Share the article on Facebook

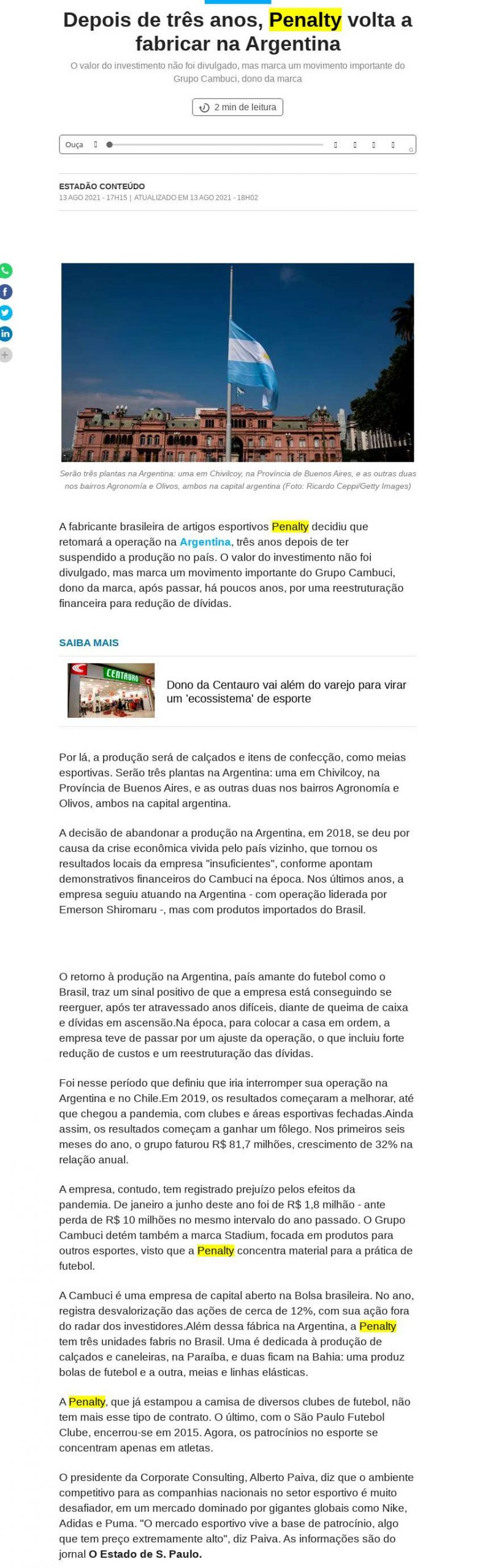[5, 292]
